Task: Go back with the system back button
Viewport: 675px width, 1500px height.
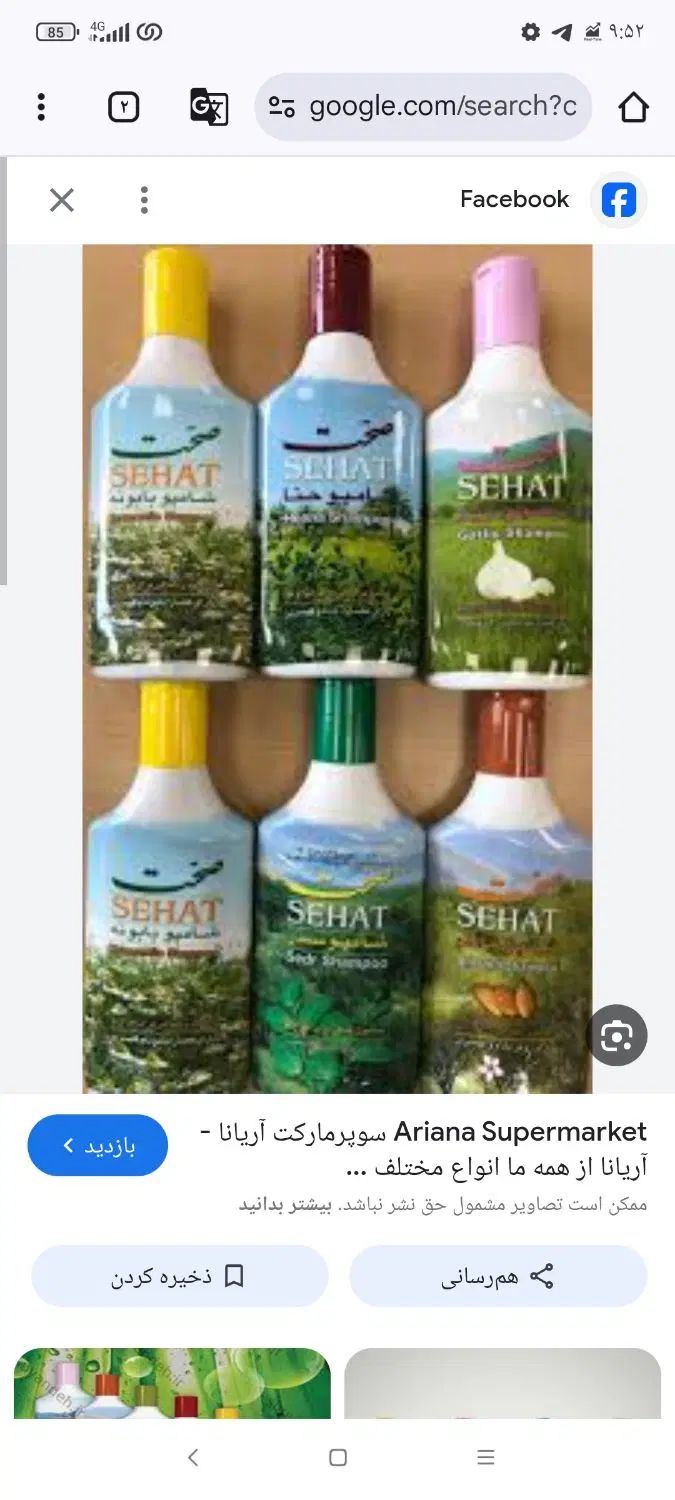Action: pos(193,1458)
